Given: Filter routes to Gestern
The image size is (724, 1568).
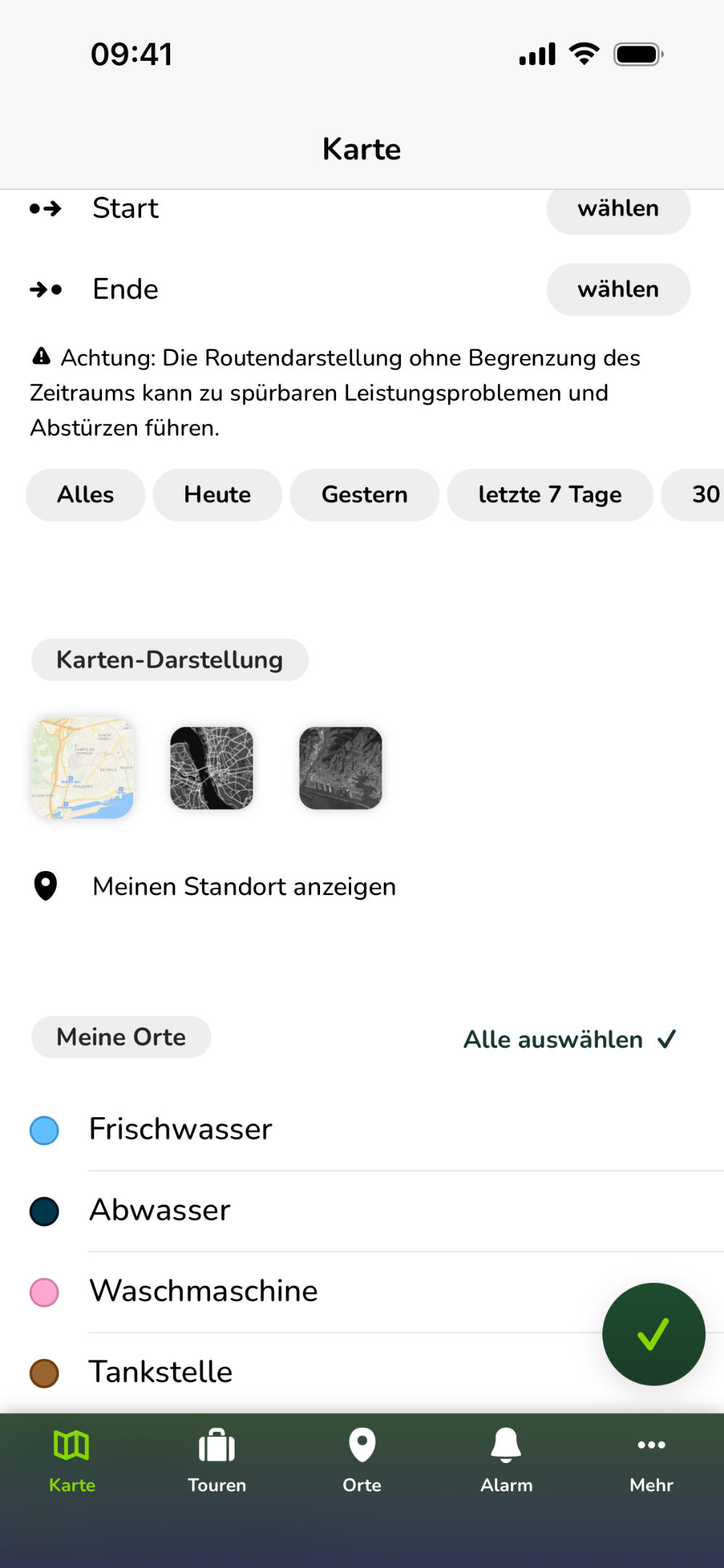Looking at the screenshot, I should [364, 495].
